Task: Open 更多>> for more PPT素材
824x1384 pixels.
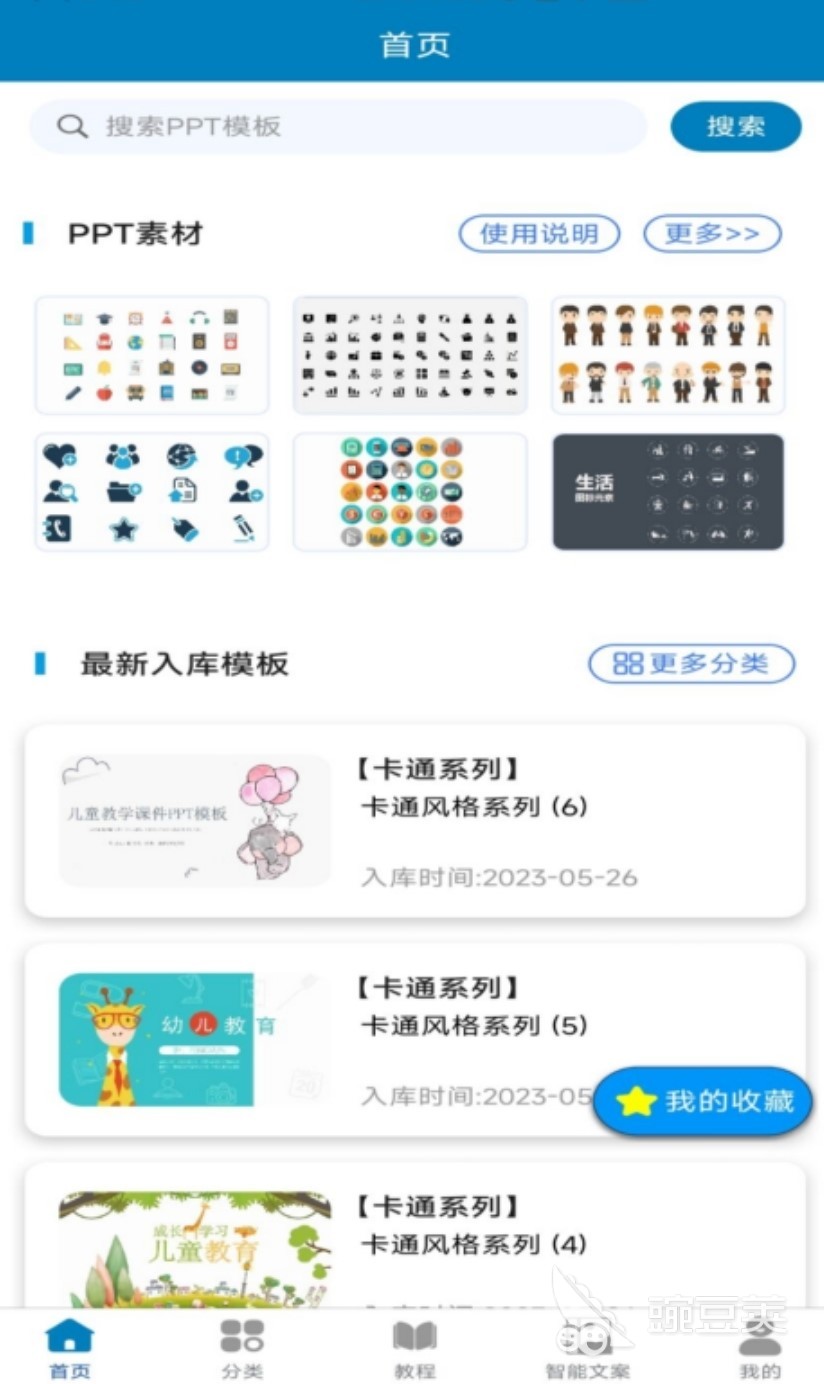Action: click(712, 234)
